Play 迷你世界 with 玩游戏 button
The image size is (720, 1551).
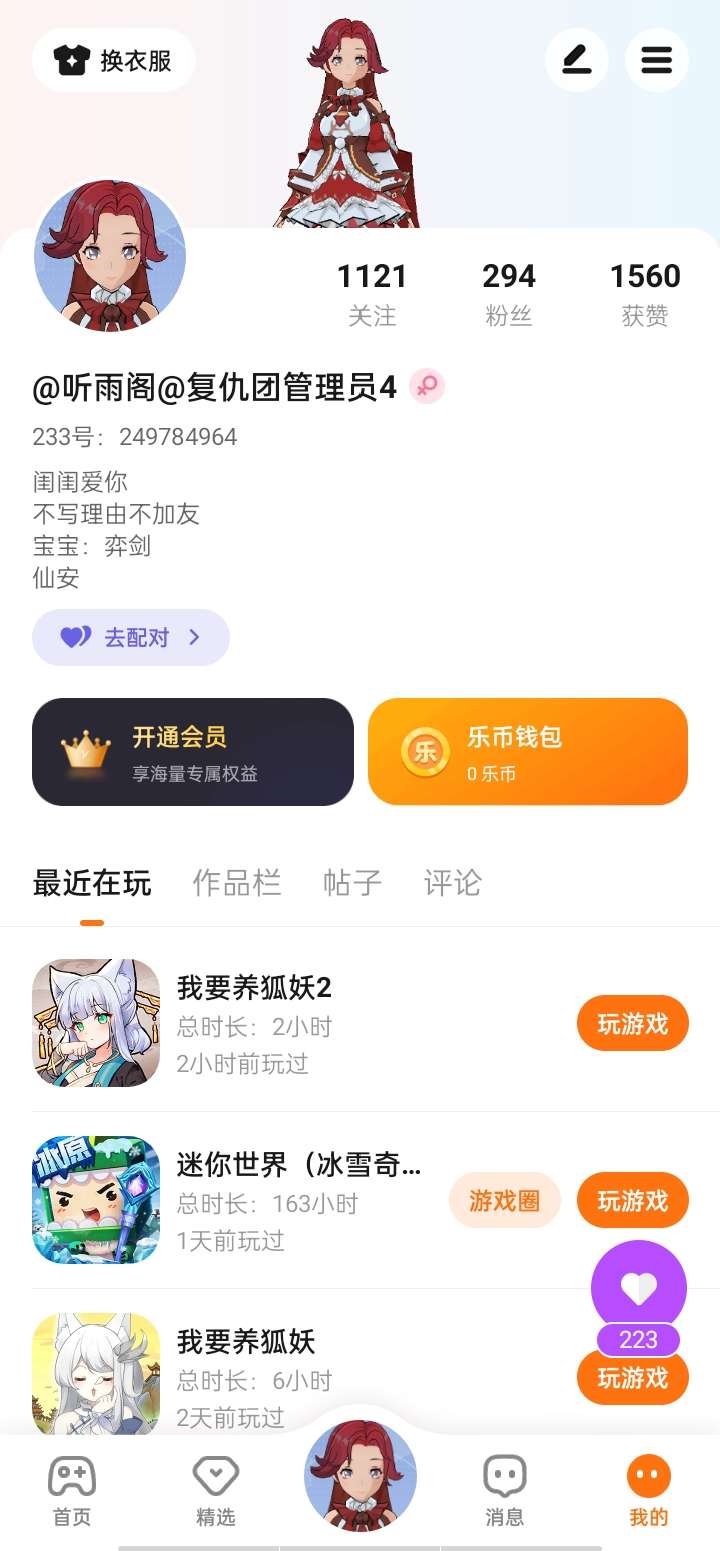632,1200
